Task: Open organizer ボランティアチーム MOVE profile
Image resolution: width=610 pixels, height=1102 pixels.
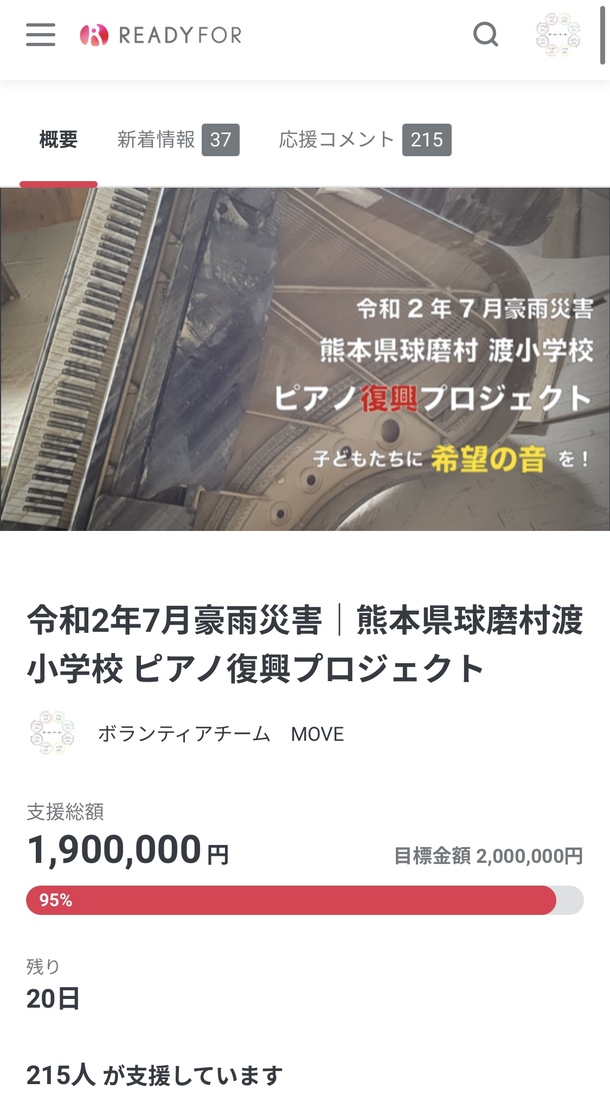Action: pos(220,734)
